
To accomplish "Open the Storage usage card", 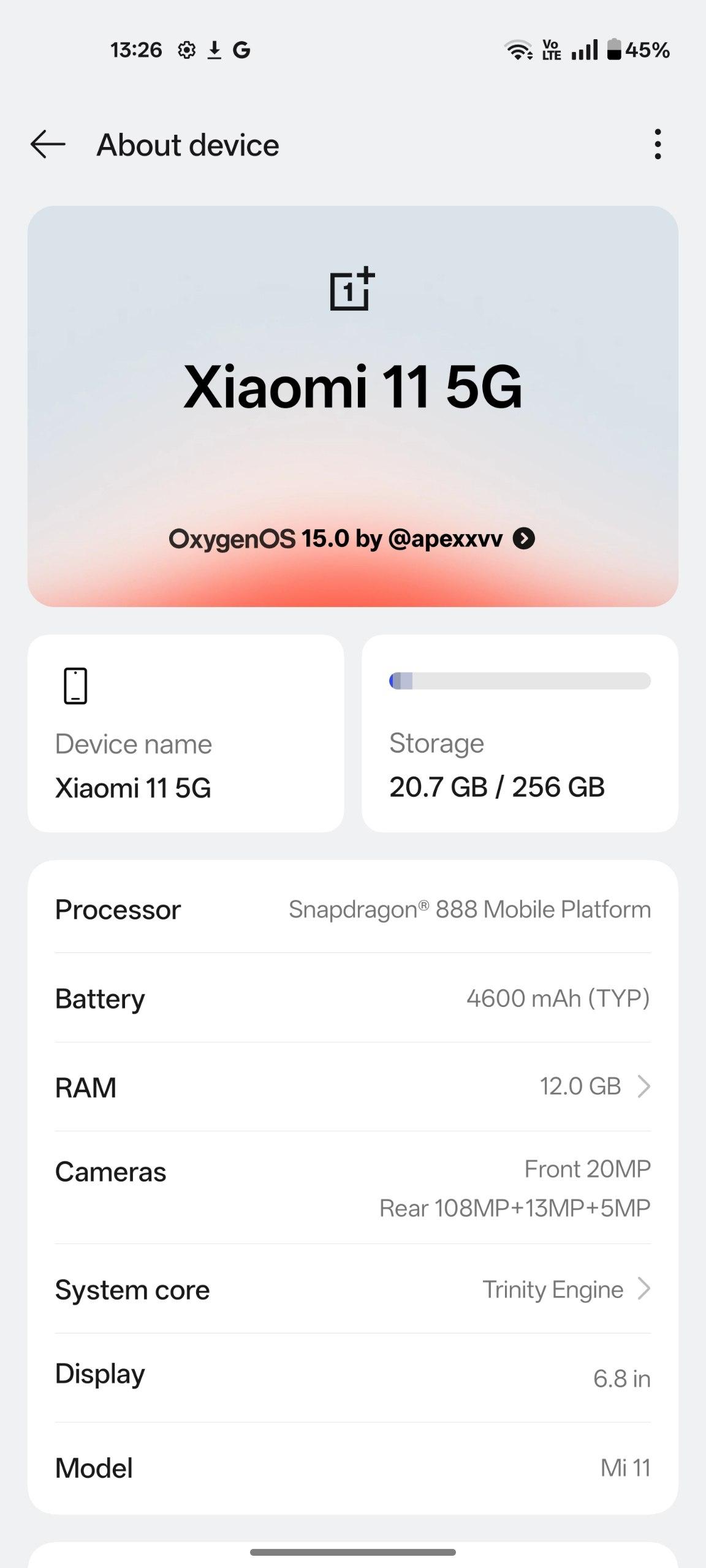I will [x=520, y=733].
